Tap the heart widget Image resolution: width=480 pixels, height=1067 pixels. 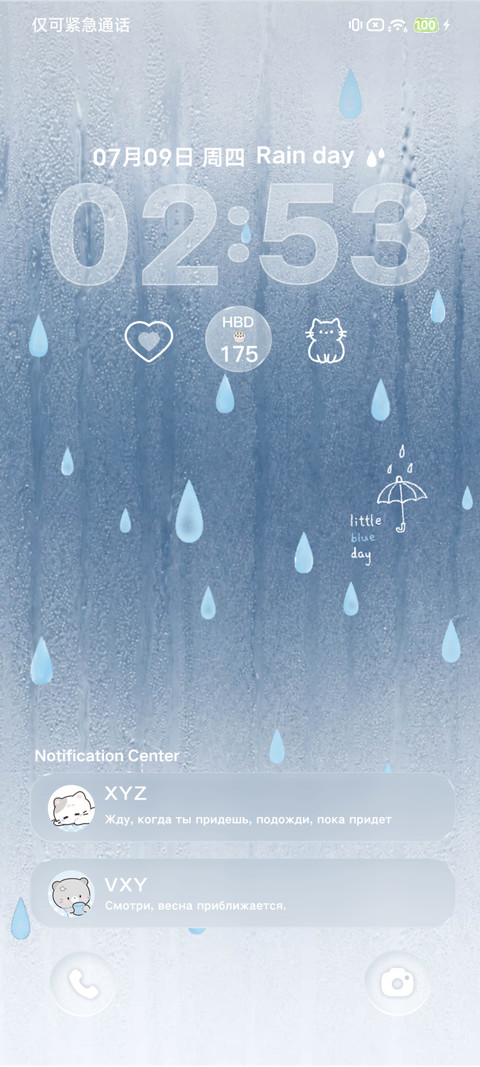149,341
